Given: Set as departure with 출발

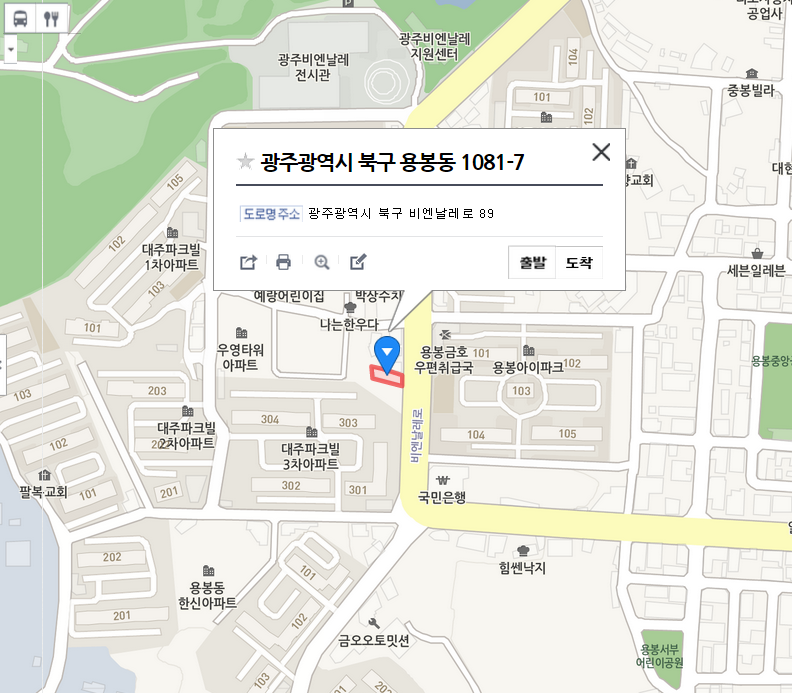Looking at the screenshot, I should click(532, 264).
